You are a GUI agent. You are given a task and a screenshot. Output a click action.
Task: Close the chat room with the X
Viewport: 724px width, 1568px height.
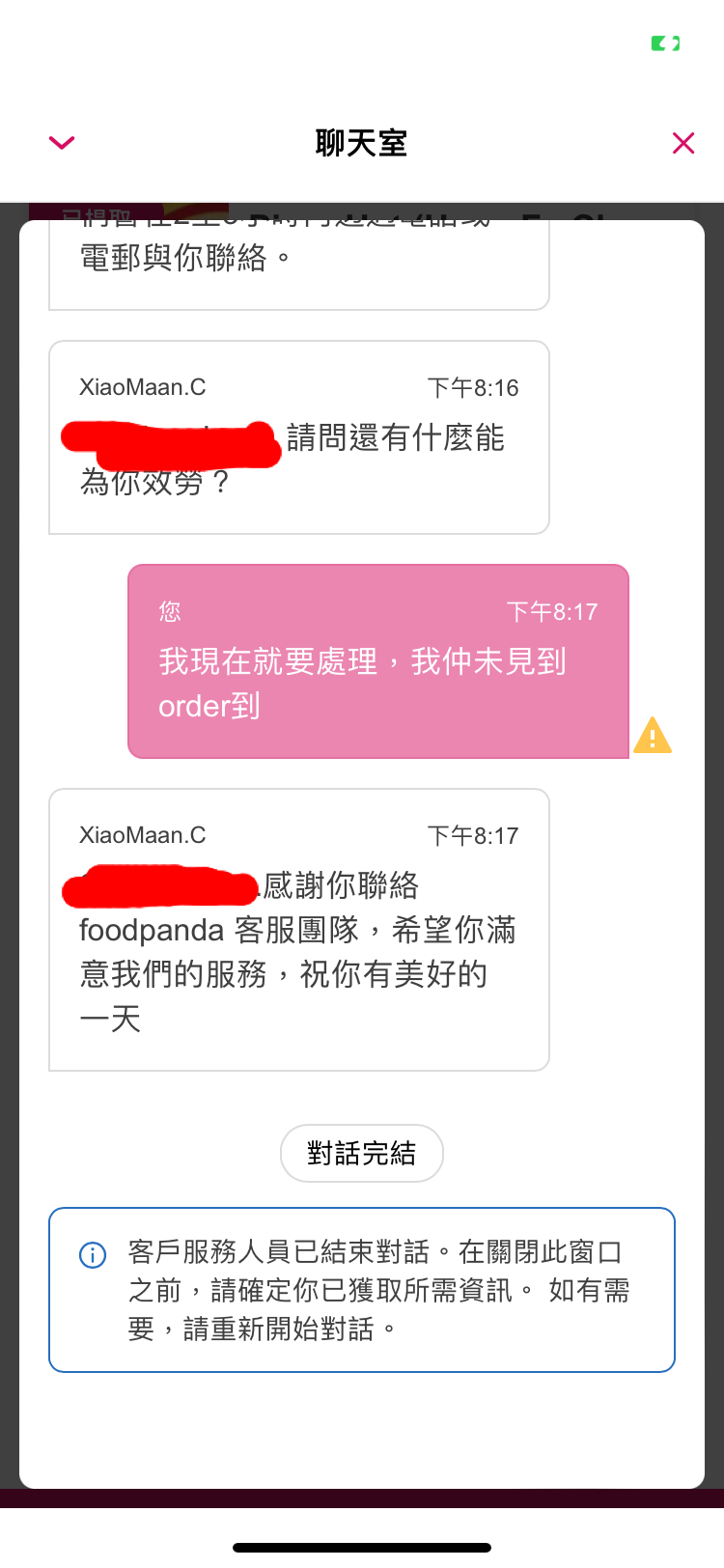click(x=683, y=143)
